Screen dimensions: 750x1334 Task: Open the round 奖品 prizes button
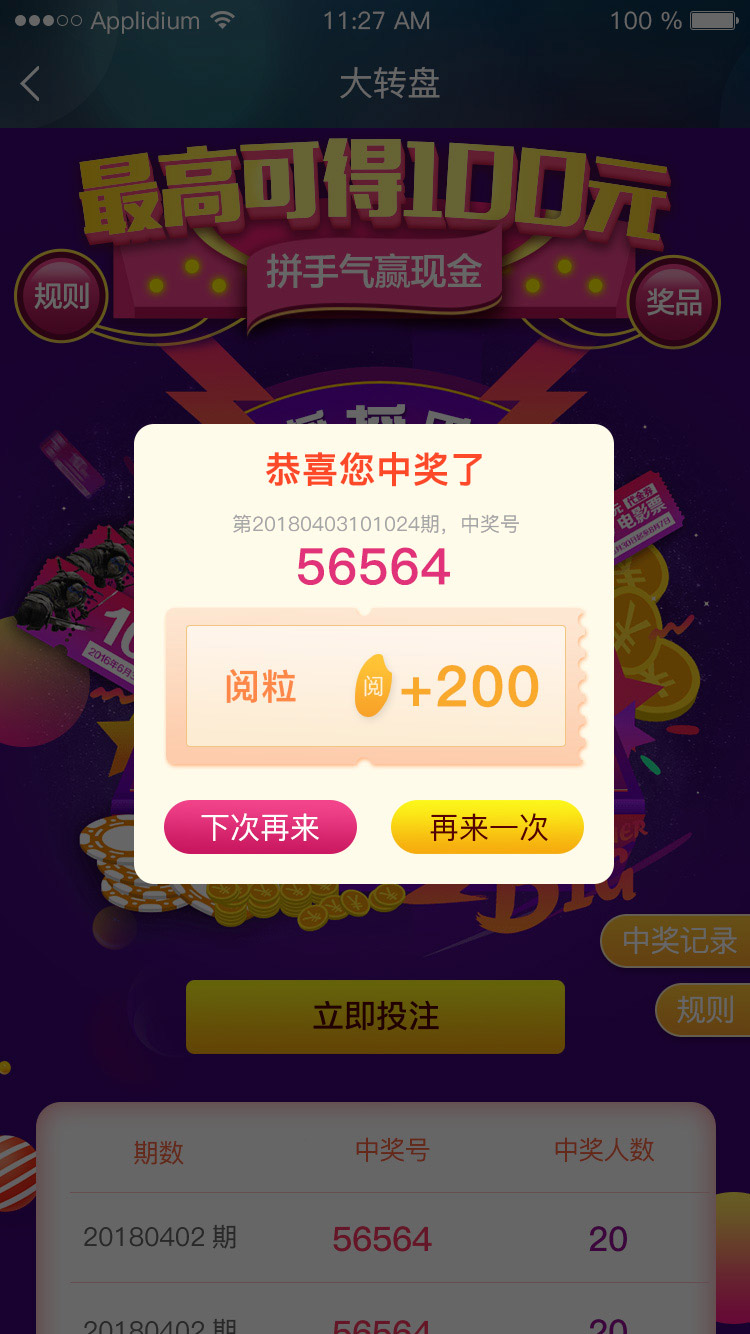click(x=674, y=301)
